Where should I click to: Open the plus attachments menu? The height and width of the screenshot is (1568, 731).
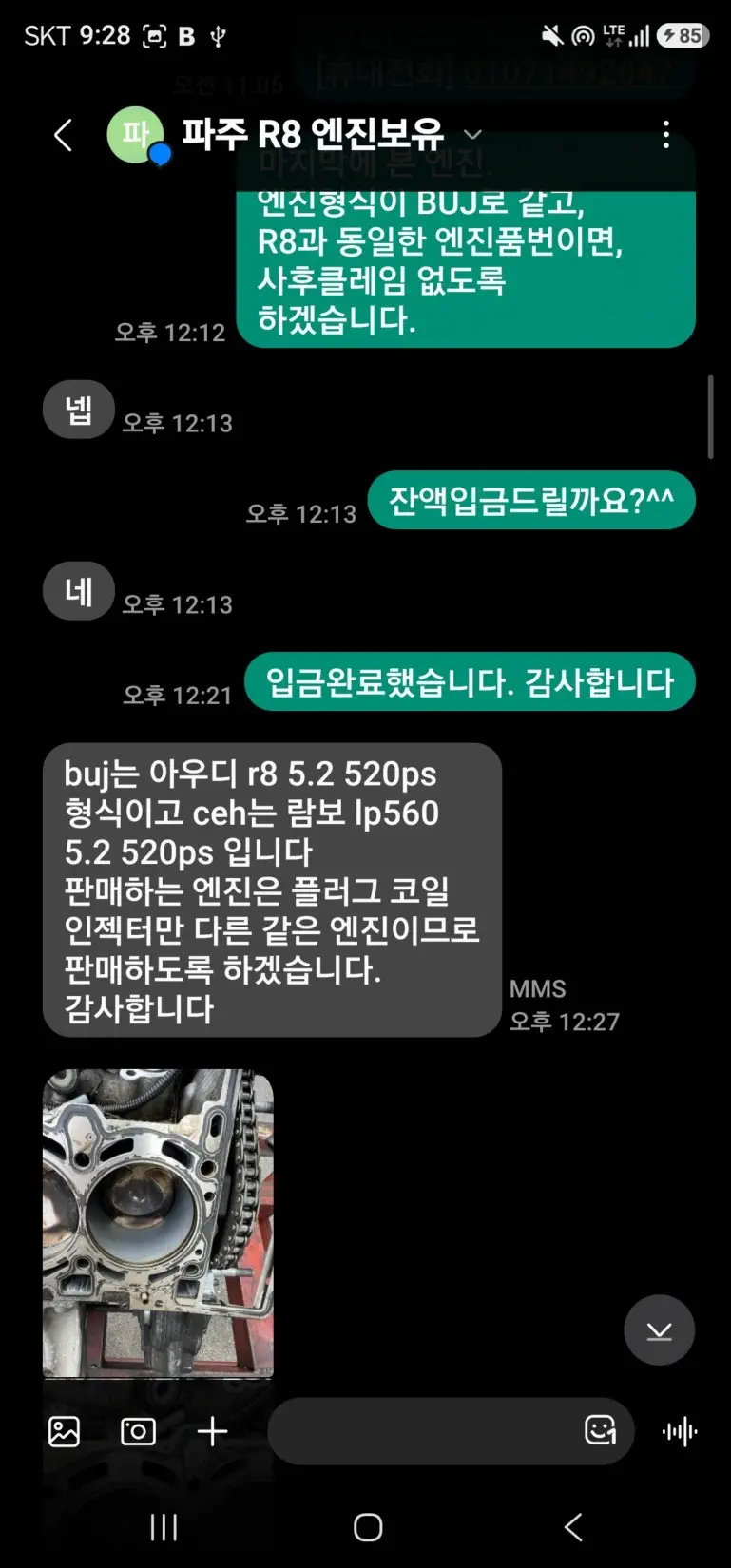[x=212, y=1431]
